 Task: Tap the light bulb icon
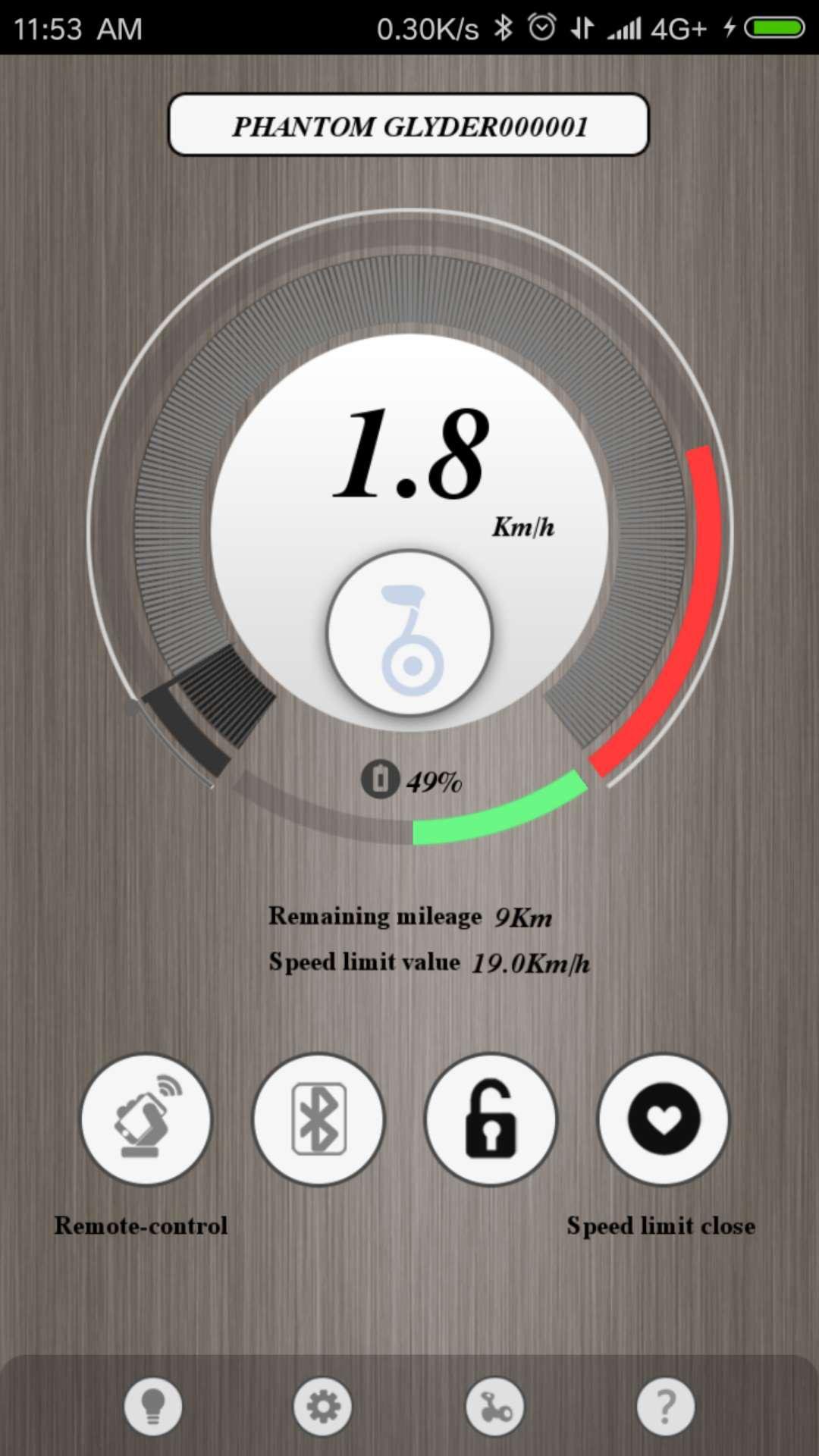[153, 1407]
